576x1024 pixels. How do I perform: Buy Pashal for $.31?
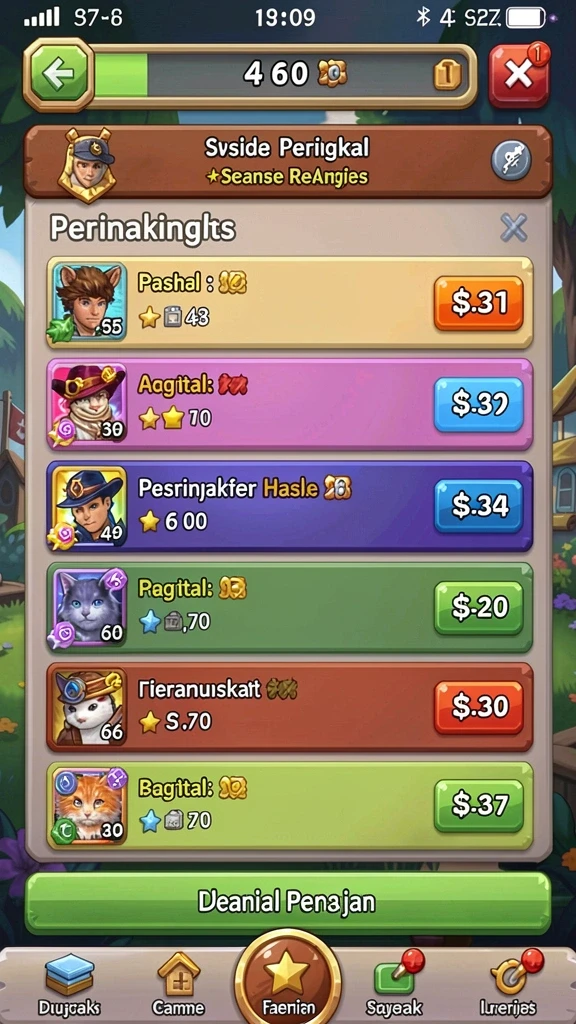[479, 303]
